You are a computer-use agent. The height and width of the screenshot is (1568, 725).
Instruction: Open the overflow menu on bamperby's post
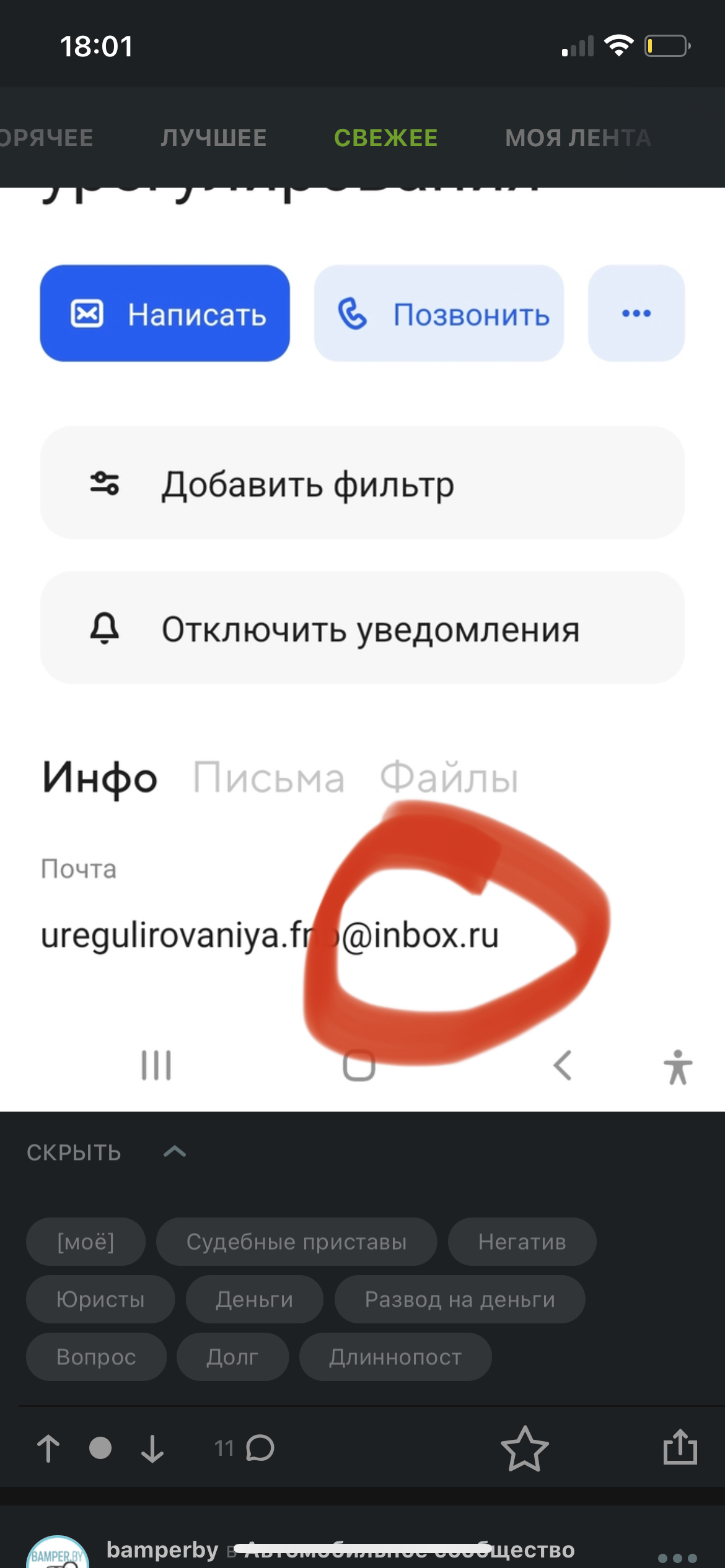677,1557
